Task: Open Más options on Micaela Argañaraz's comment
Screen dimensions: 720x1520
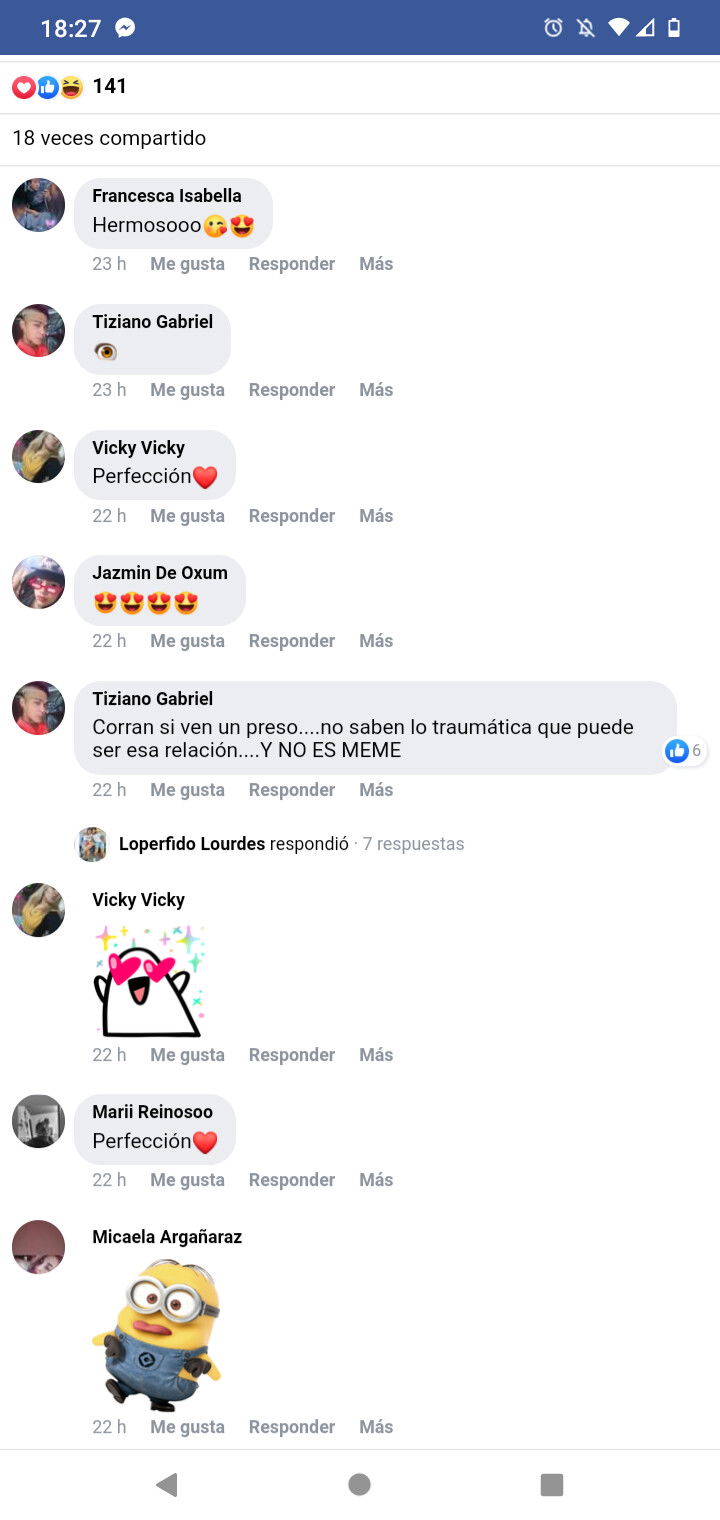Action: tap(376, 1427)
